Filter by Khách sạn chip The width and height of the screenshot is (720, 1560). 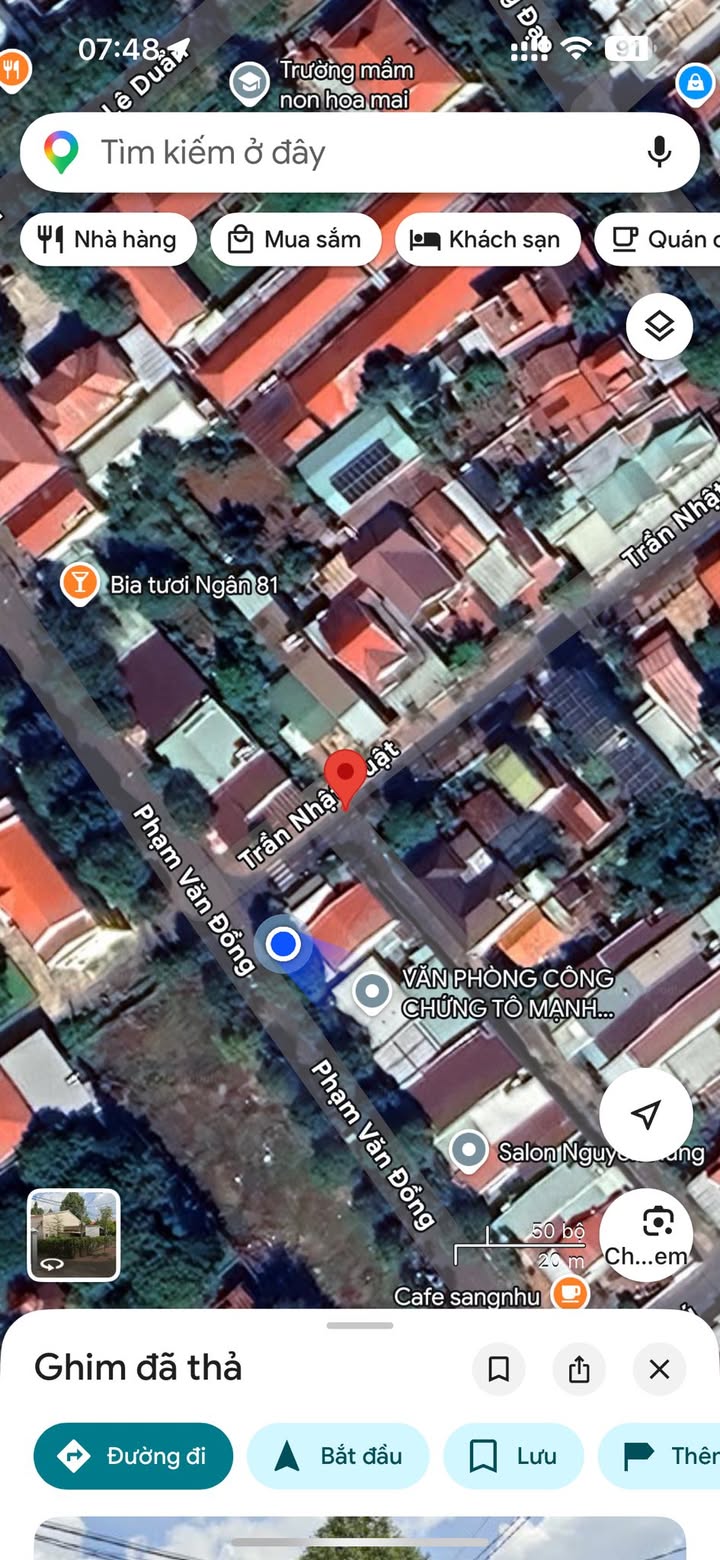pos(488,240)
